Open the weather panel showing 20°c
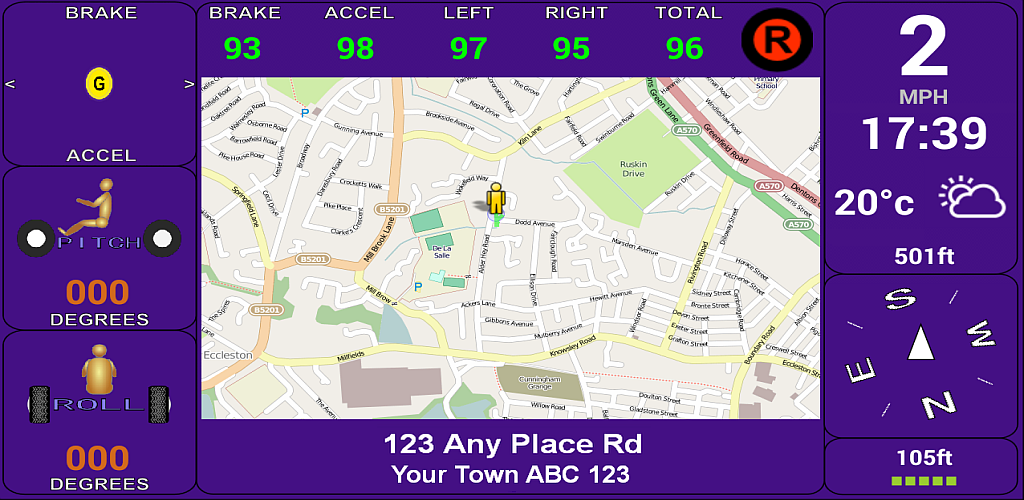1024x500 pixels. pyautogui.click(x=920, y=201)
